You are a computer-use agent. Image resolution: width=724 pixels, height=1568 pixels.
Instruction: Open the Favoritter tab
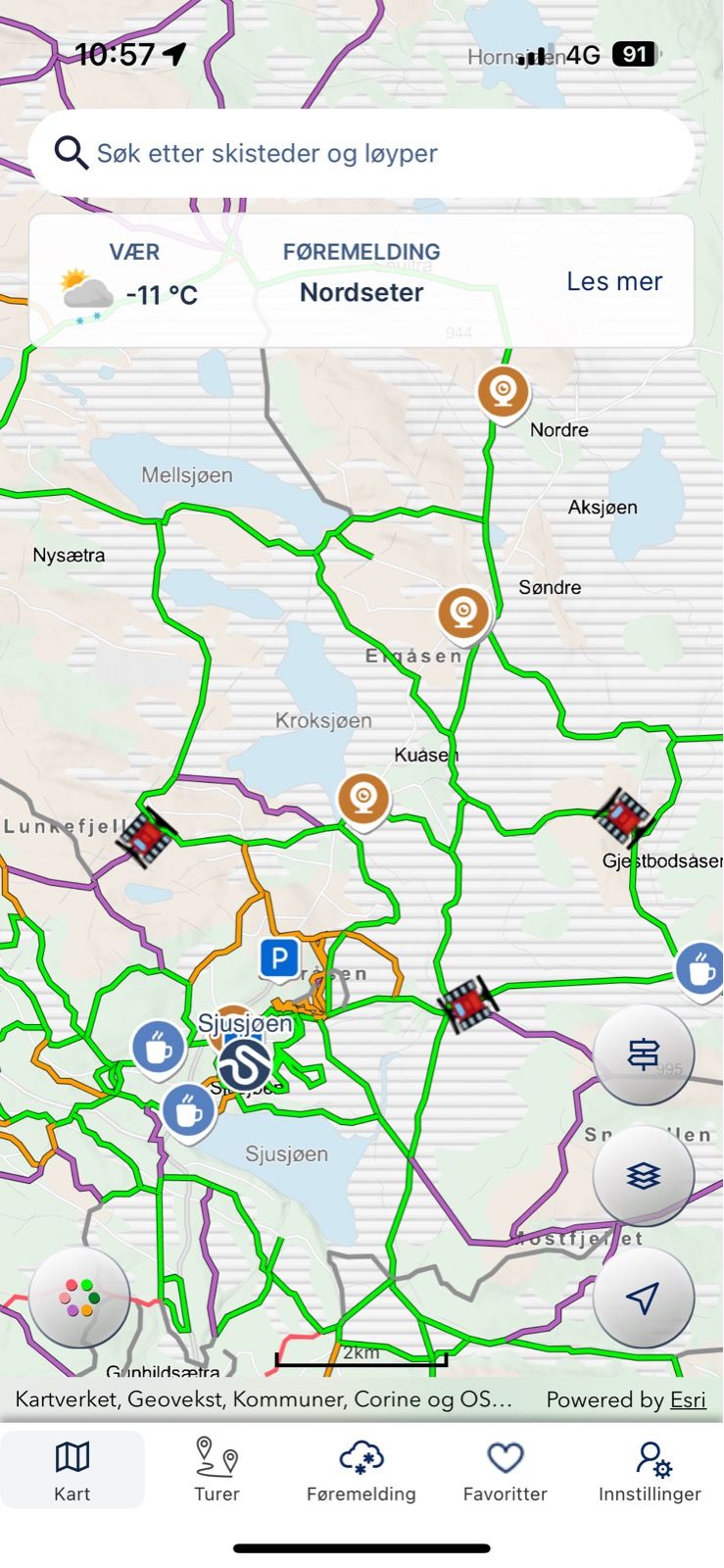click(506, 1470)
